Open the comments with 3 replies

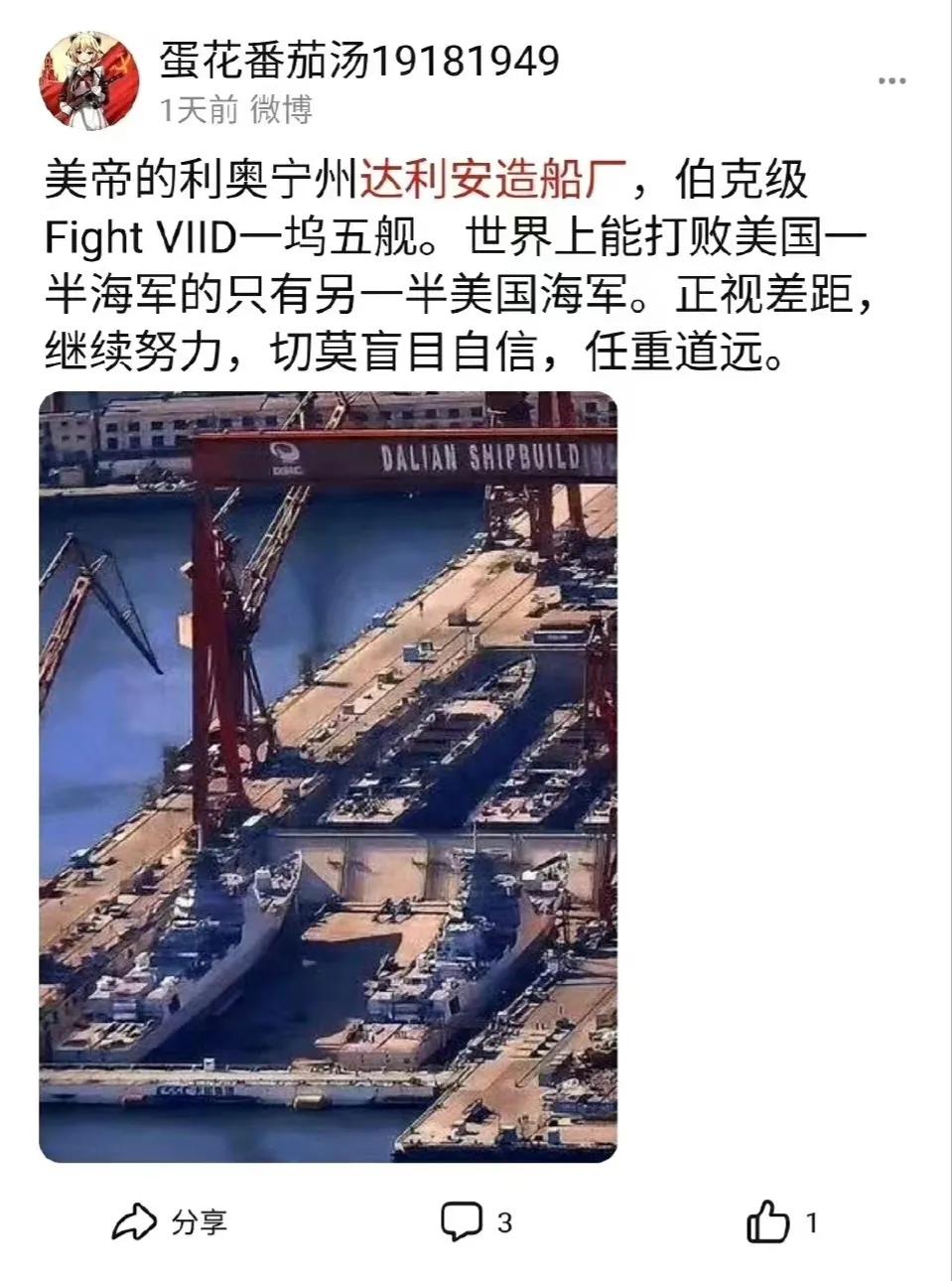coord(476,1222)
